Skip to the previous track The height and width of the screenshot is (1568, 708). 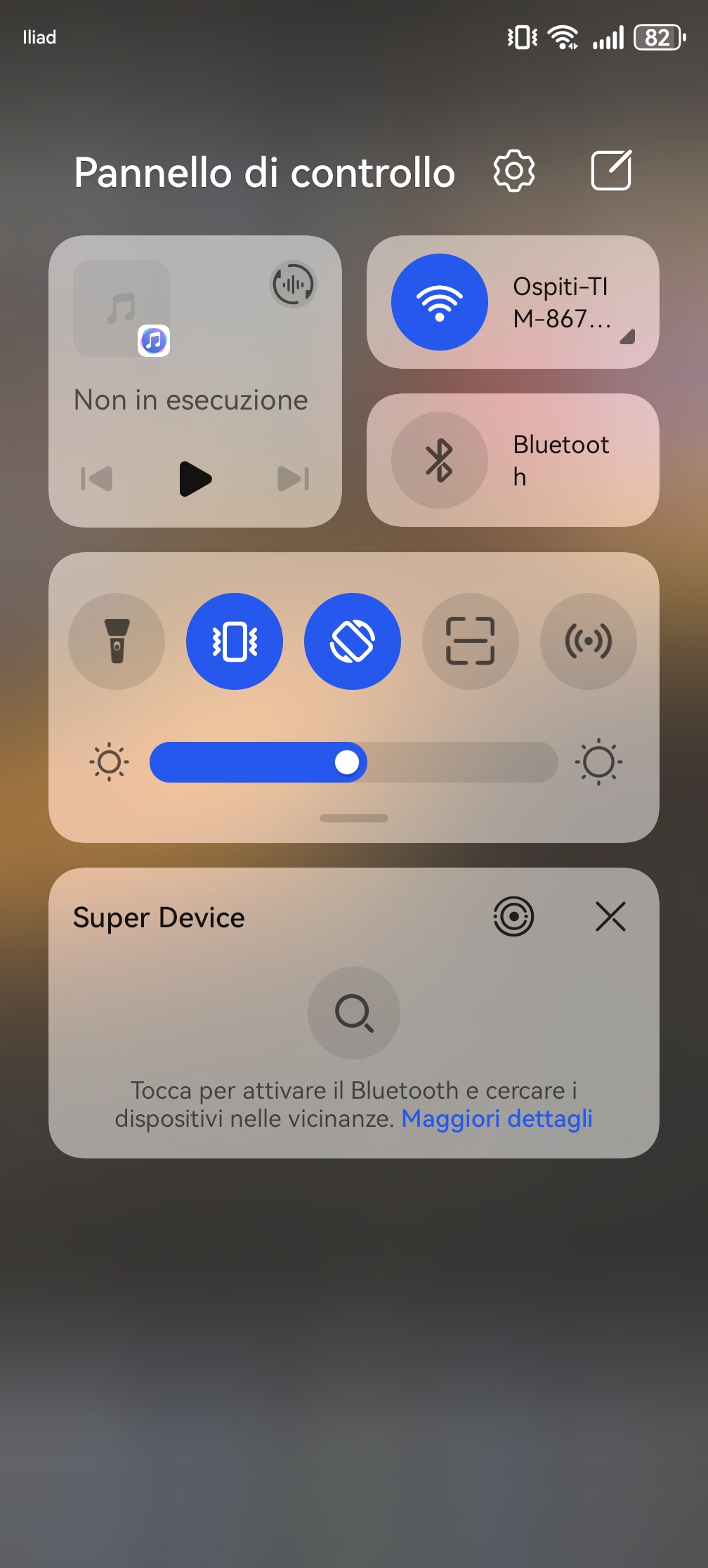point(97,479)
